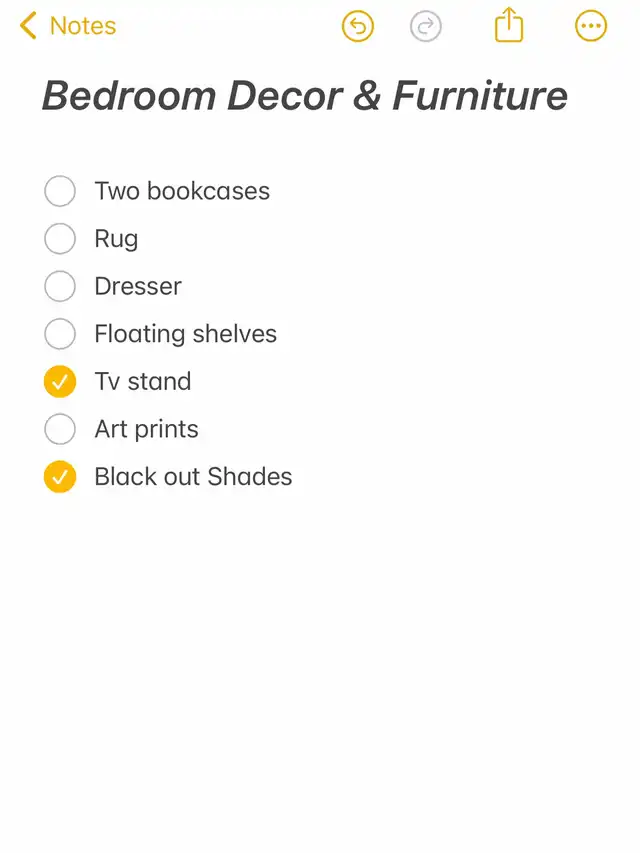Undo the last edit

[x=357, y=26]
